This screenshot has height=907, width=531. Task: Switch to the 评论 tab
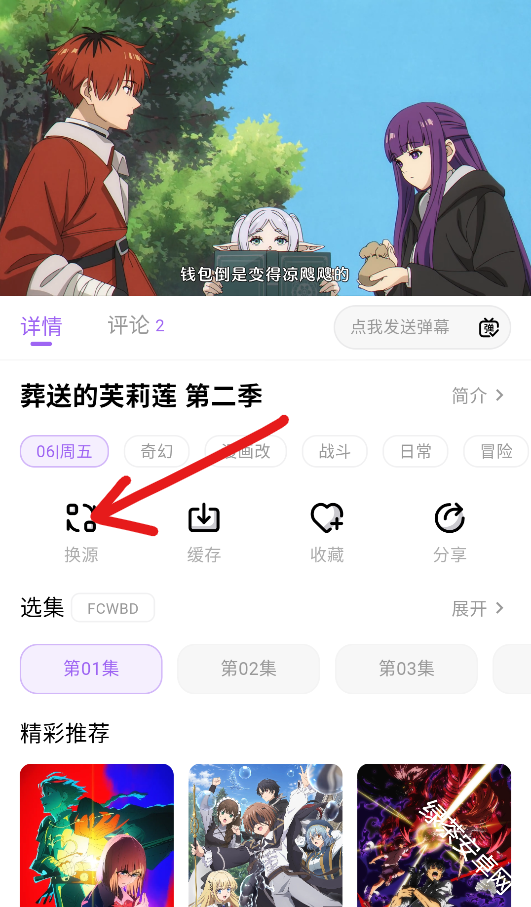pyautogui.click(x=135, y=326)
